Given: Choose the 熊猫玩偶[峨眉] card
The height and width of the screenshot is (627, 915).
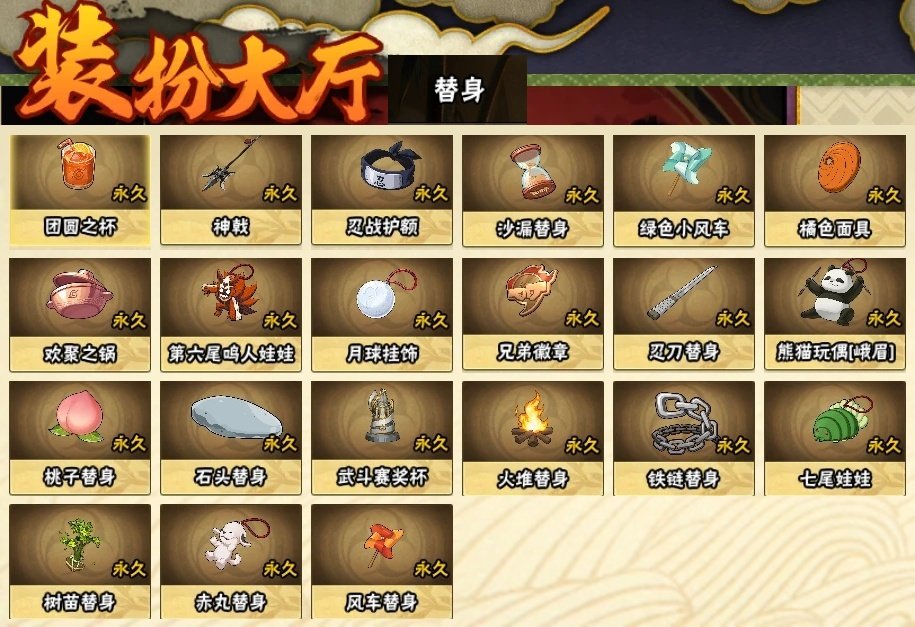Looking at the screenshot, I should (x=835, y=313).
